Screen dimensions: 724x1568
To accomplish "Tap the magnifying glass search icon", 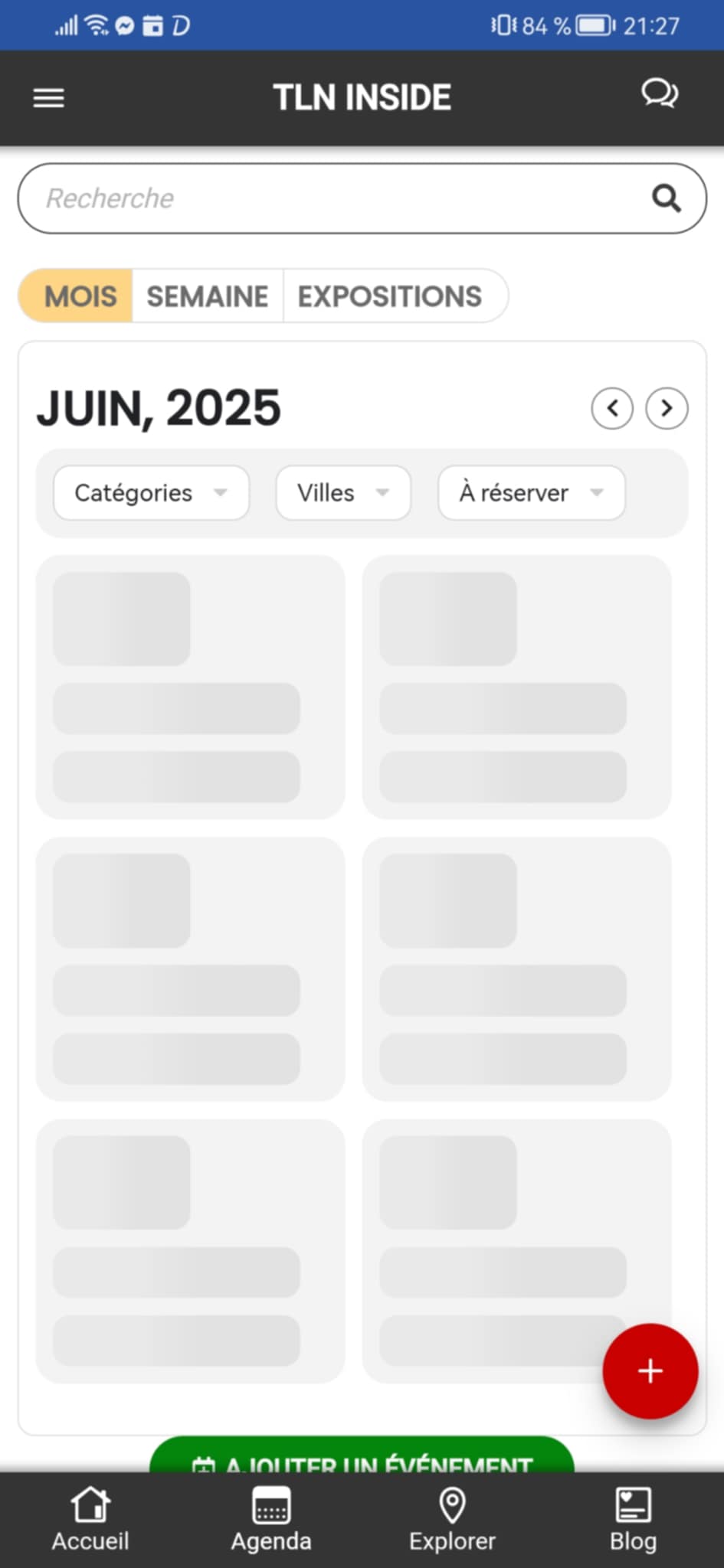I will [666, 198].
